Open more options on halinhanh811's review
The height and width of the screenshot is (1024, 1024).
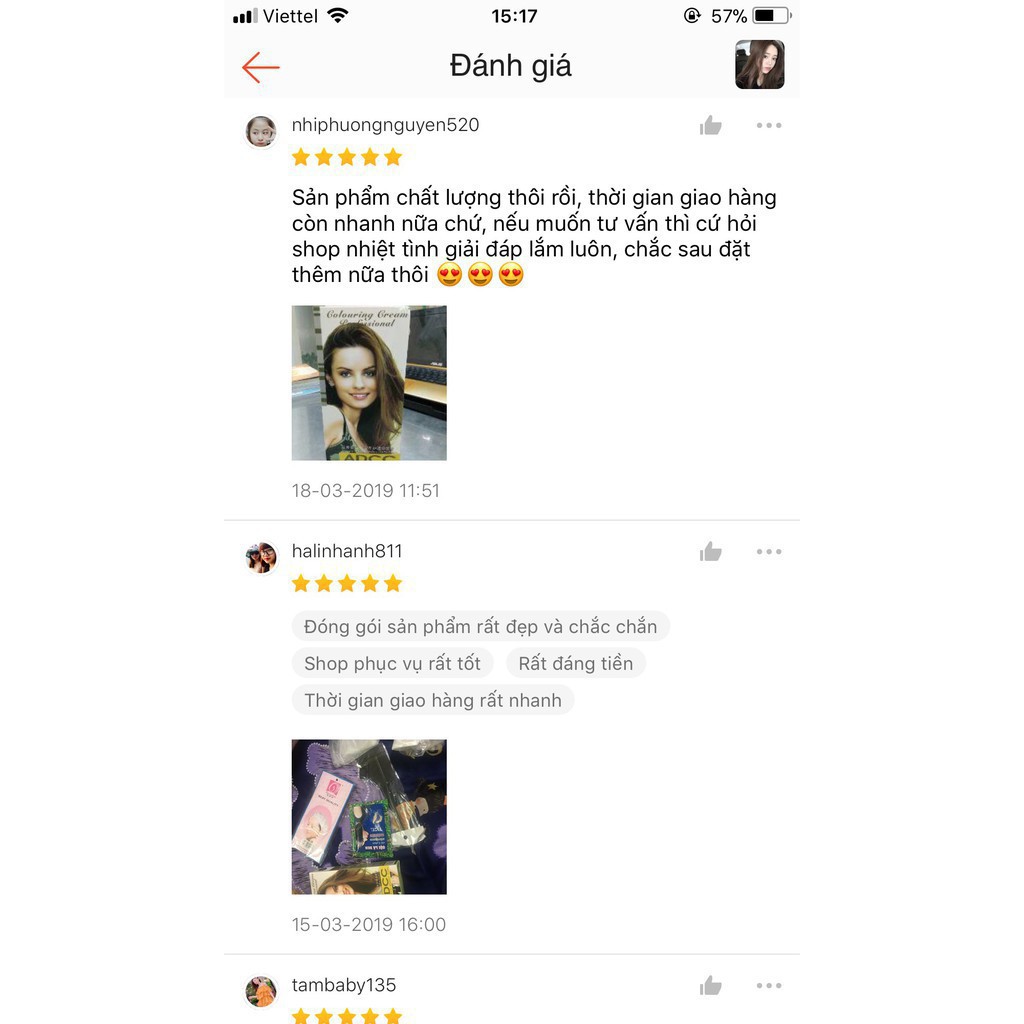tap(768, 552)
